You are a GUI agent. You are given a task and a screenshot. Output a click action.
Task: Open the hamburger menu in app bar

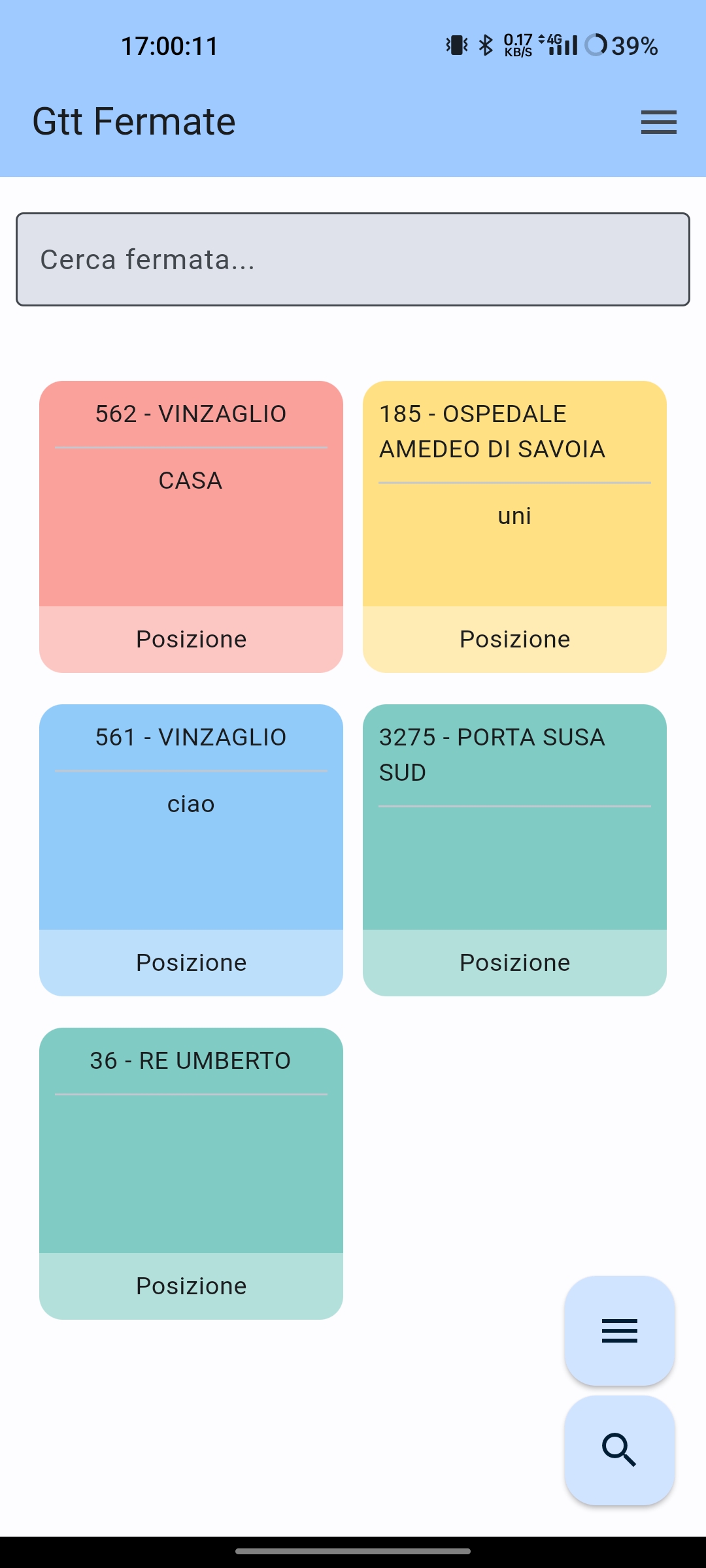pos(658,122)
